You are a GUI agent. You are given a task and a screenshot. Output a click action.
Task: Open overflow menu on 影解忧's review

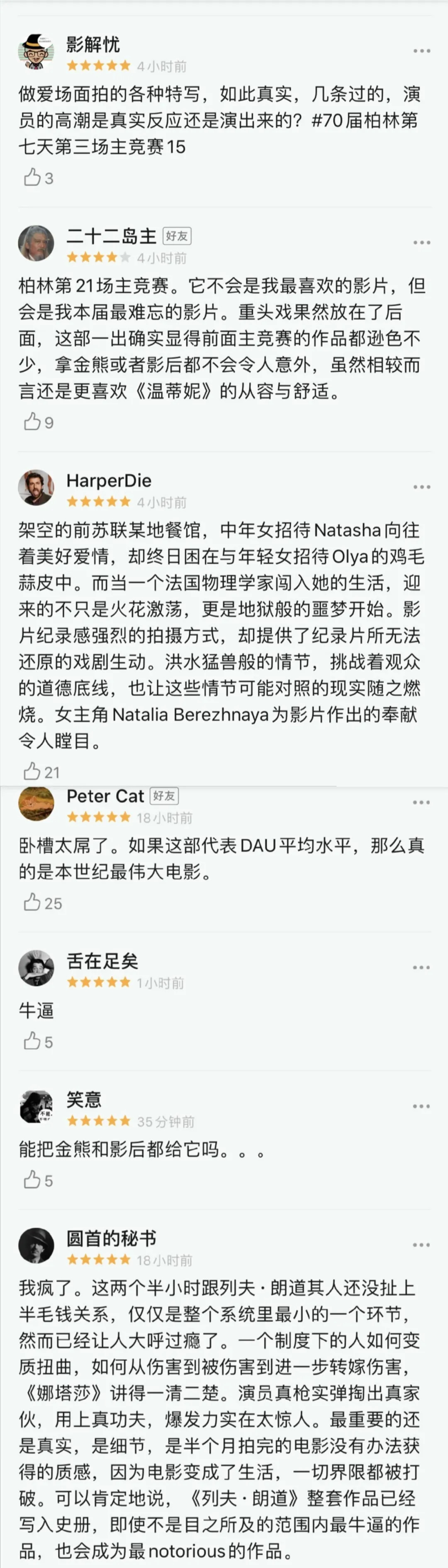click(421, 51)
